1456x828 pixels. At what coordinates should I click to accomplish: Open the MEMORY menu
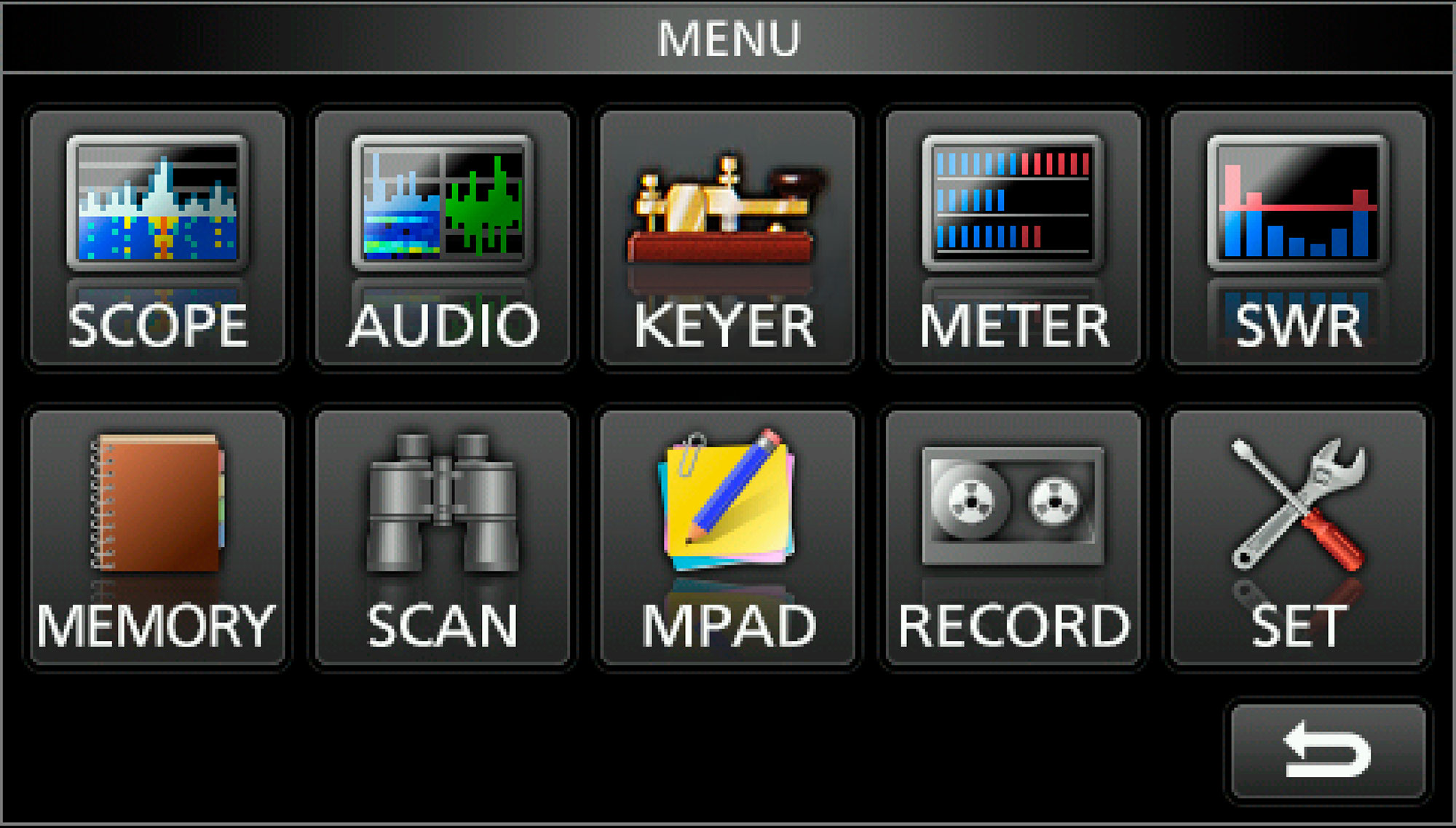157,538
